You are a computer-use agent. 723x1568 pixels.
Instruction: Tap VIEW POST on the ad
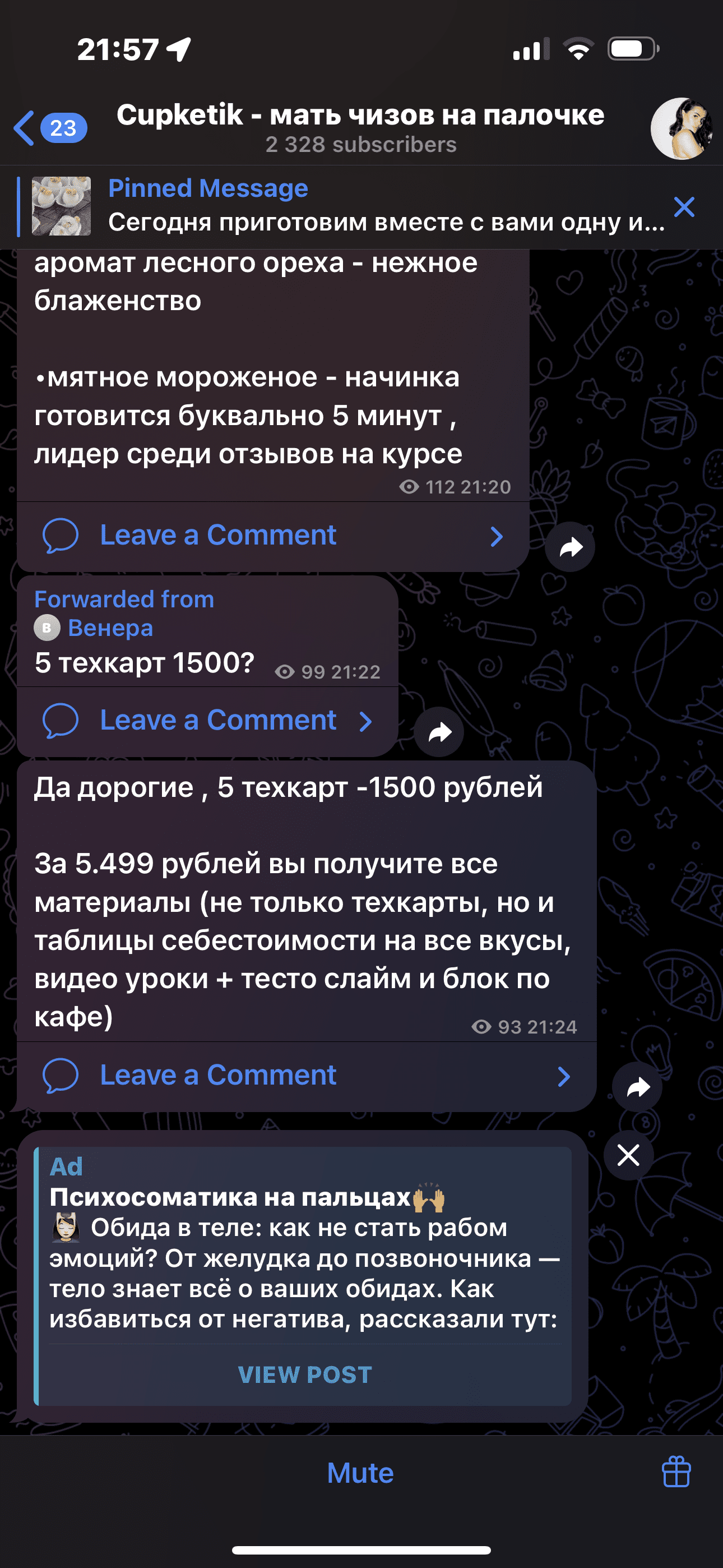point(304,1375)
